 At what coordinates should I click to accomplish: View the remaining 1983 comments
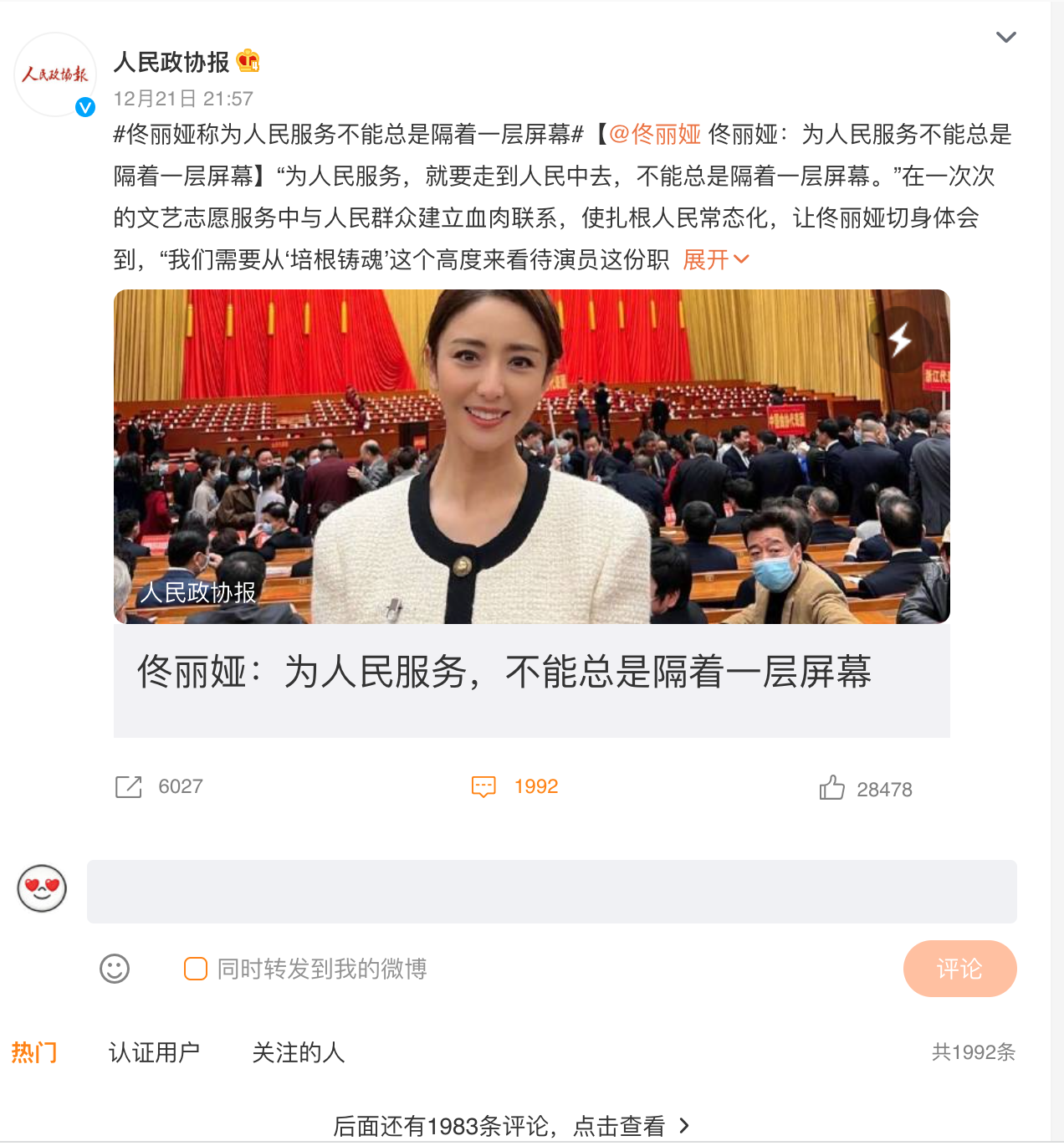[x=511, y=1126]
